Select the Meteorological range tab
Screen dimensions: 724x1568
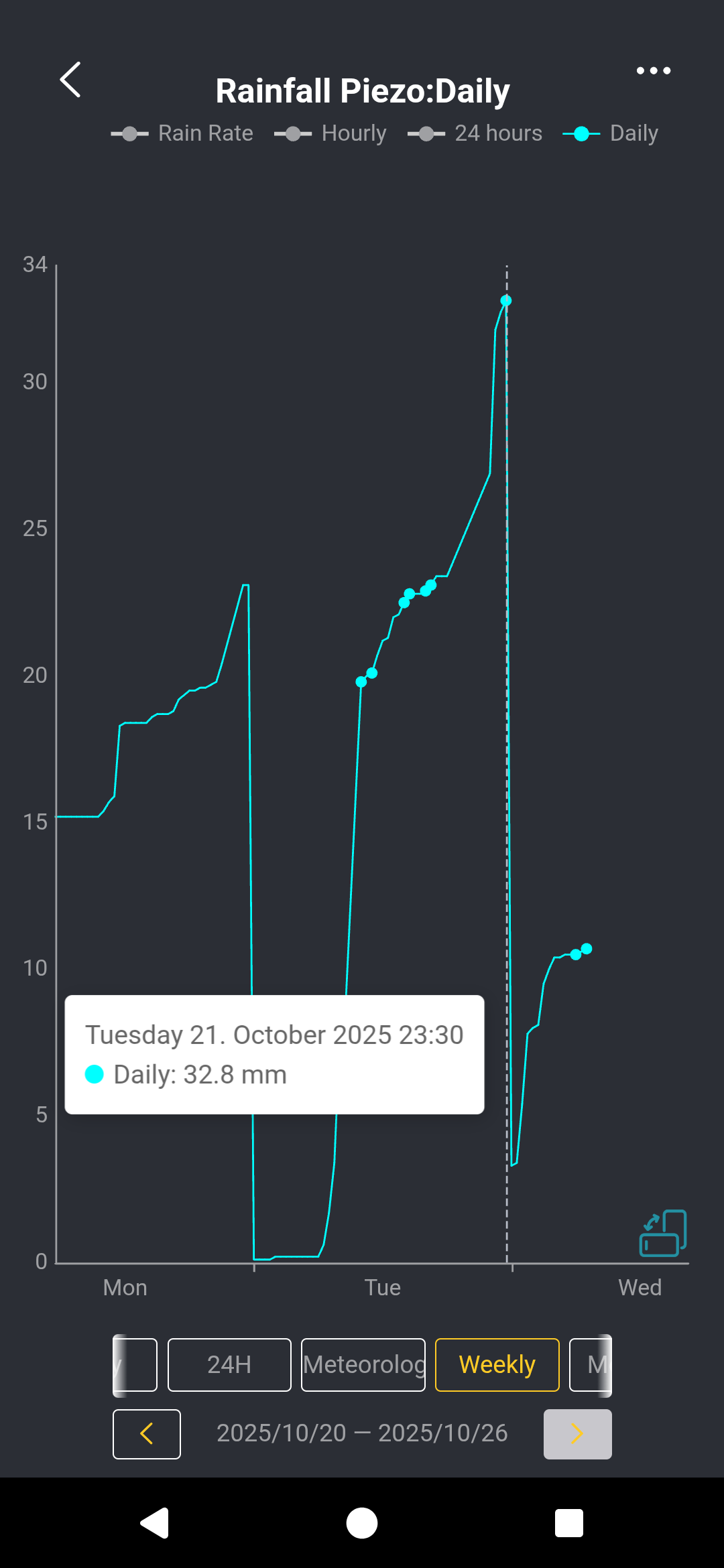[x=363, y=1365]
